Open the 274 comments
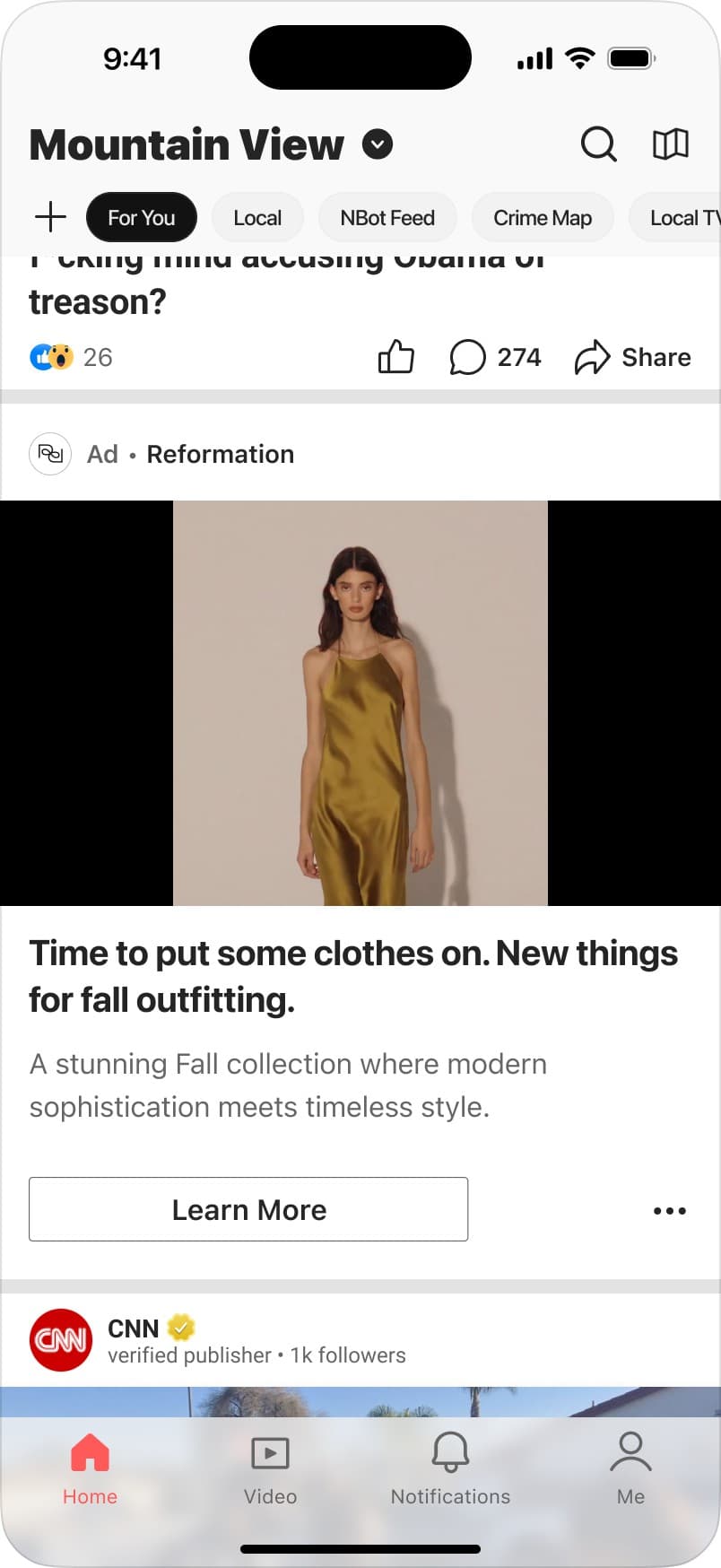Screen dimensions: 721x1568 pyautogui.click(x=495, y=357)
